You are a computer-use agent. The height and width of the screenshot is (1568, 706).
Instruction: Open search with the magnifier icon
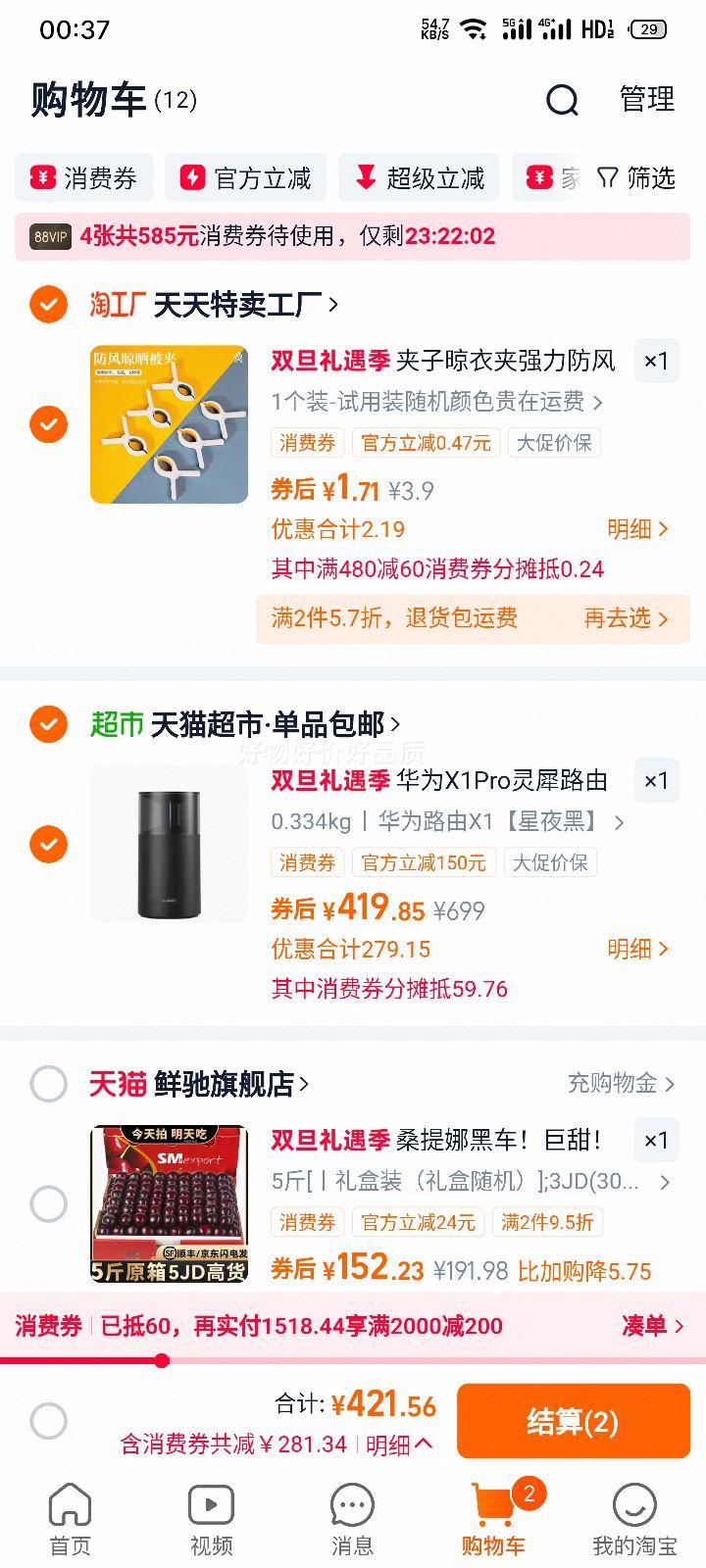(x=561, y=100)
